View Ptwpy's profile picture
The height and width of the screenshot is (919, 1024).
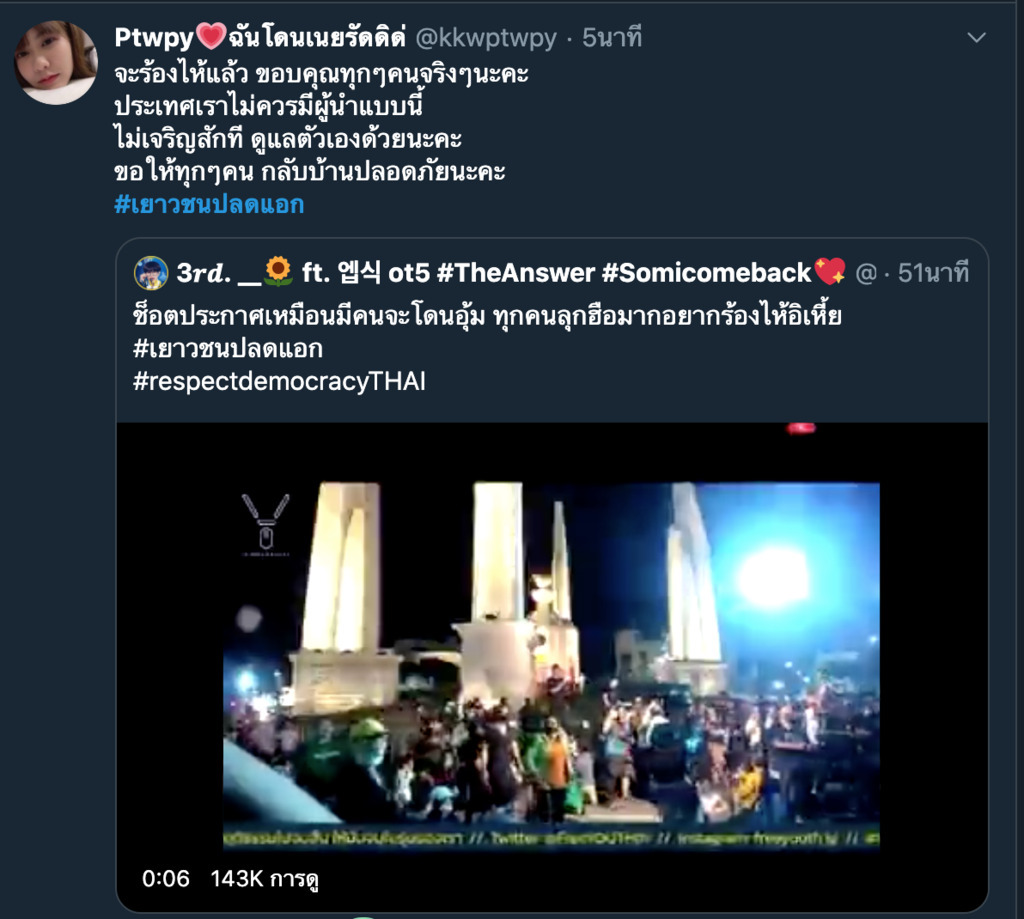tap(55, 62)
